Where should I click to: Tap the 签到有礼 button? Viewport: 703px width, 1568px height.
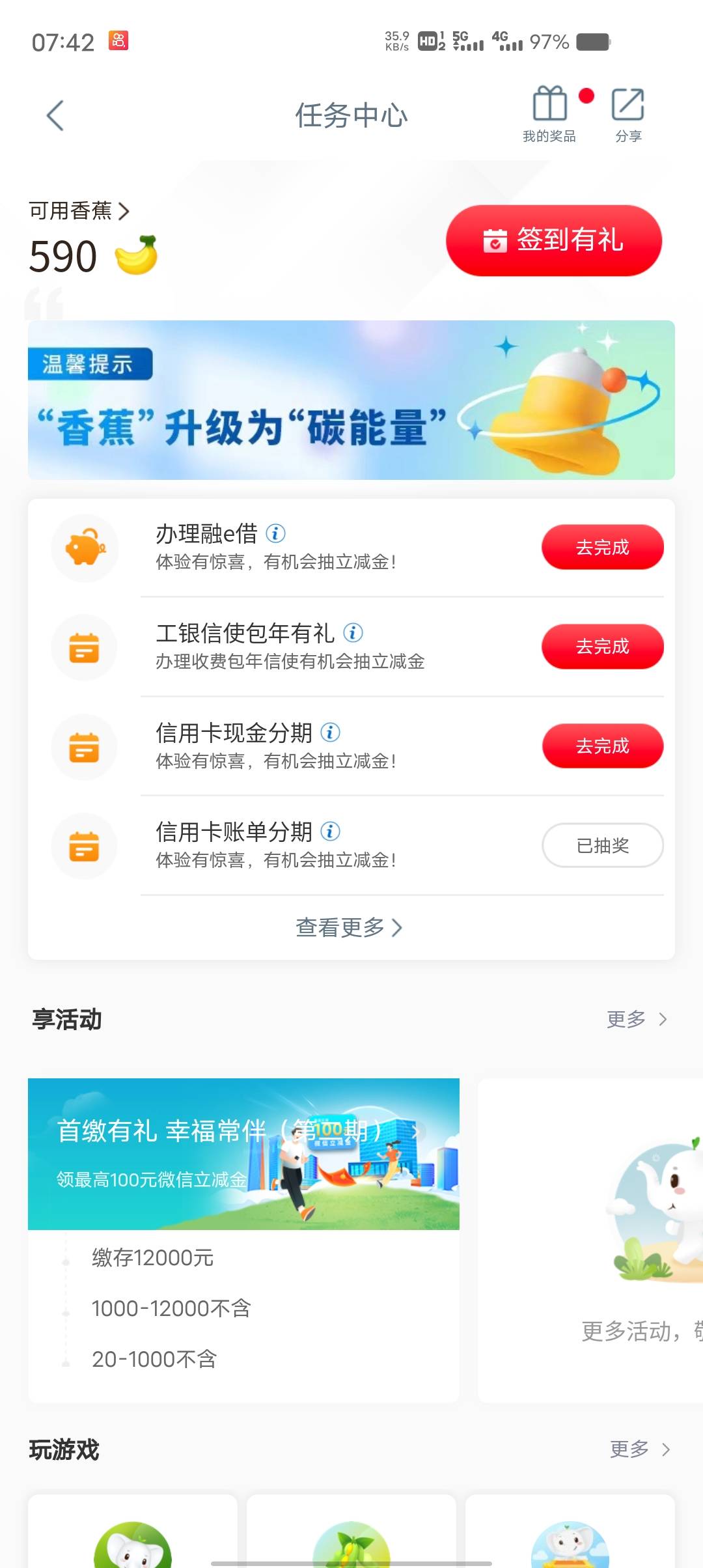pos(554,240)
